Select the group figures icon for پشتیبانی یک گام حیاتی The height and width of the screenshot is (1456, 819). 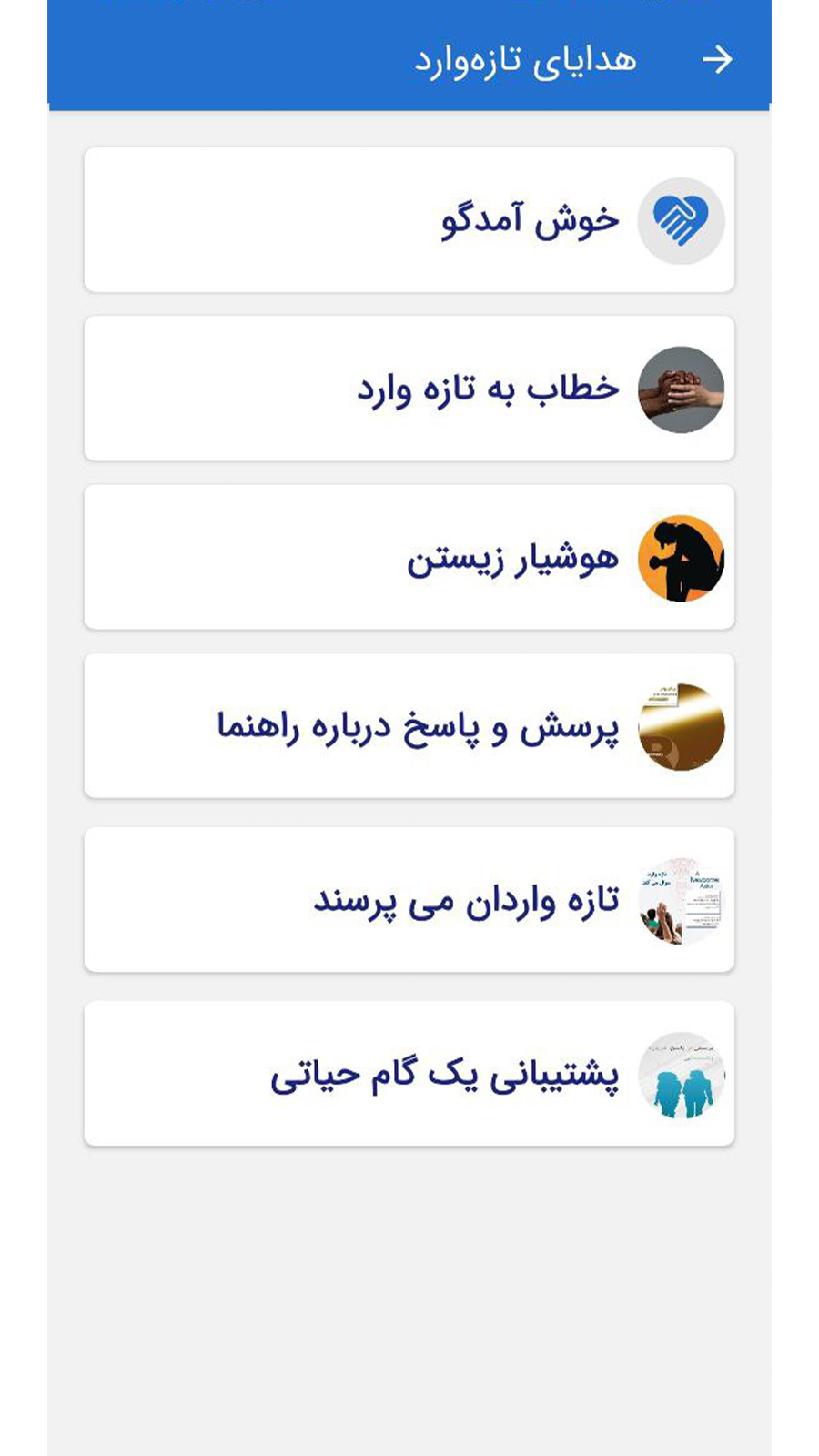coord(682,1072)
